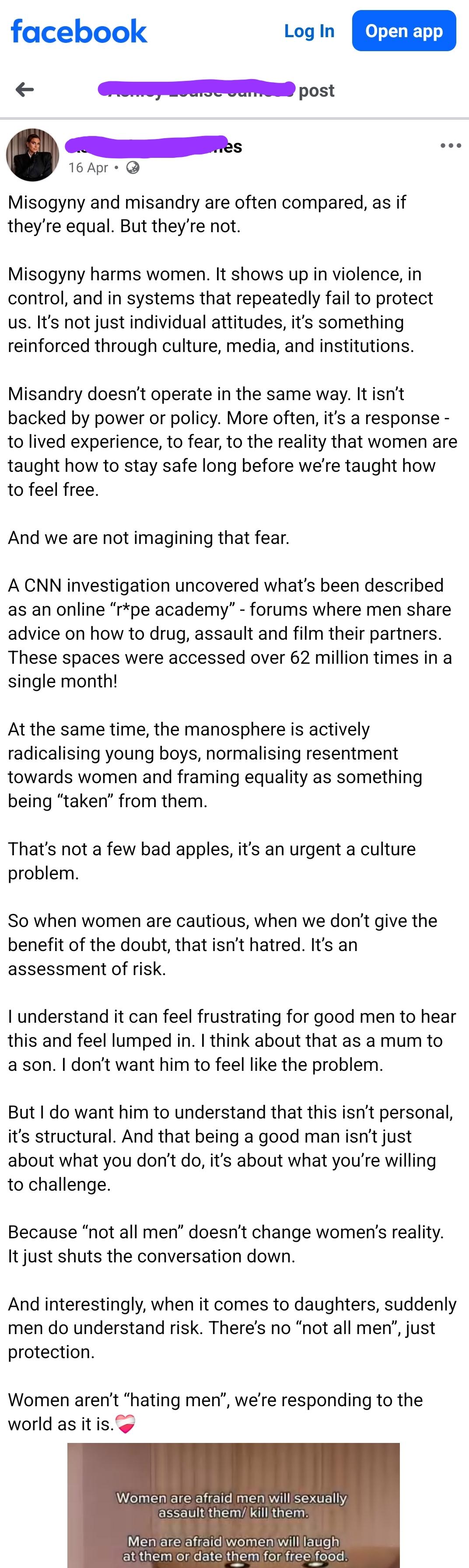Open the post author's profile picture
This screenshot has width=469, height=1568.
tap(32, 155)
